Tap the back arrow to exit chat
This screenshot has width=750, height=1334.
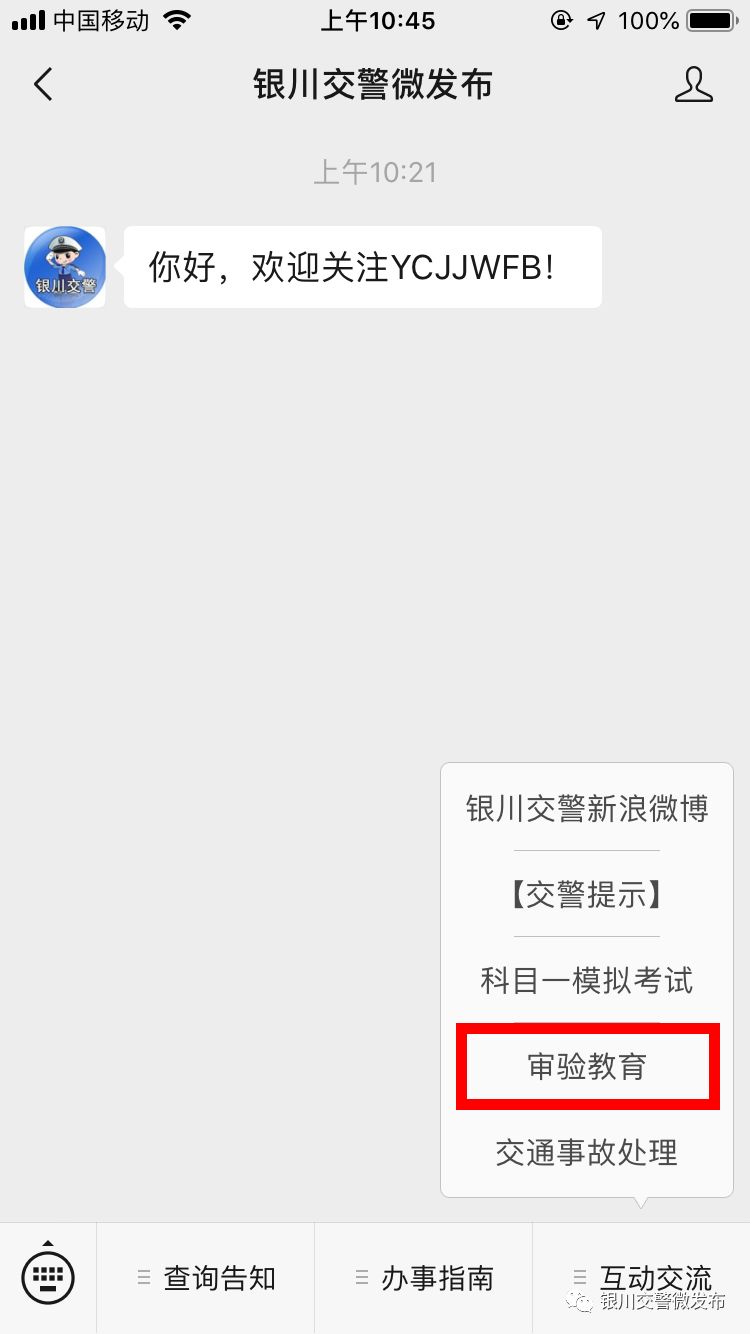[x=42, y=85]
